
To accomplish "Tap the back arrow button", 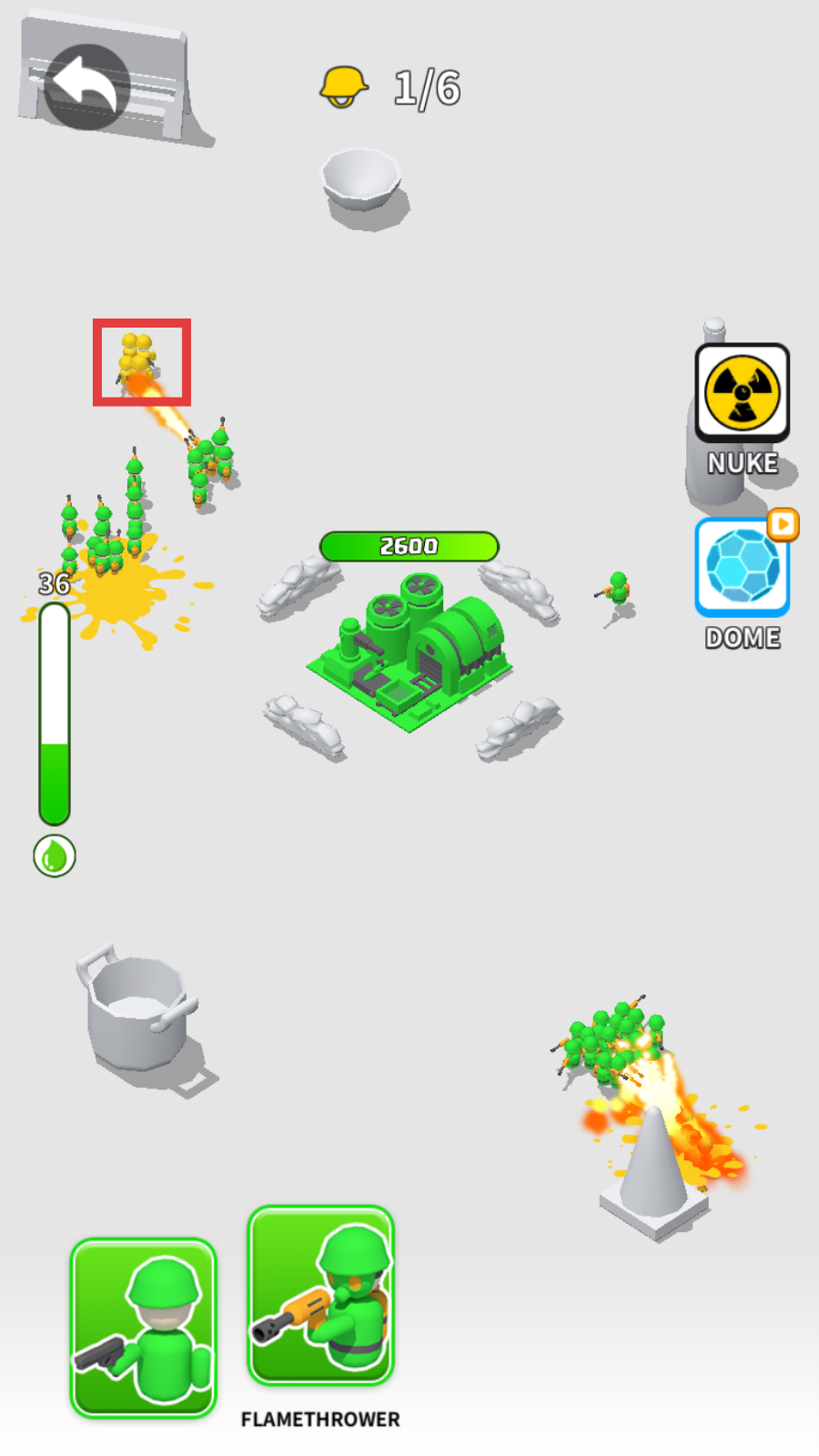I will click(x=86, y=86).
